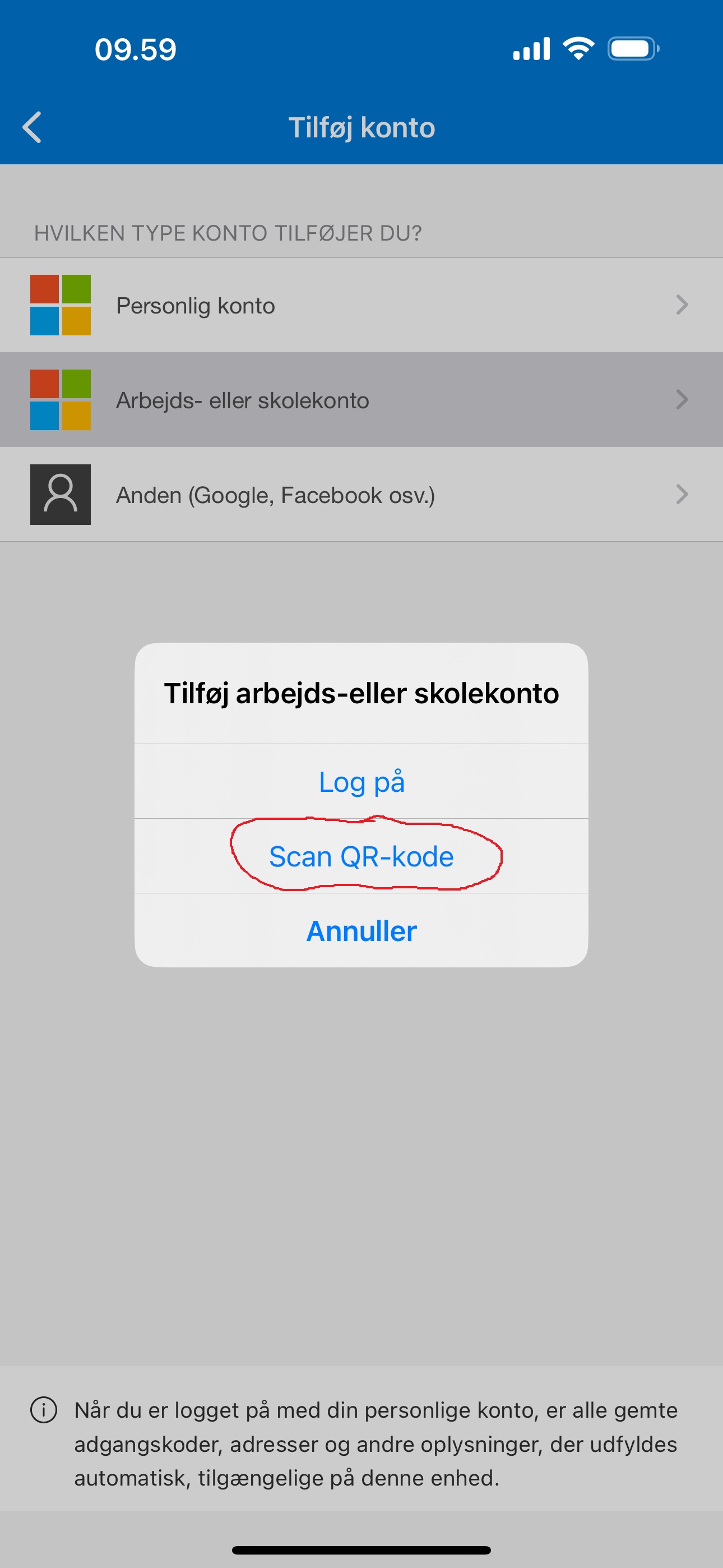Tap Log på in the dialog

361,782
